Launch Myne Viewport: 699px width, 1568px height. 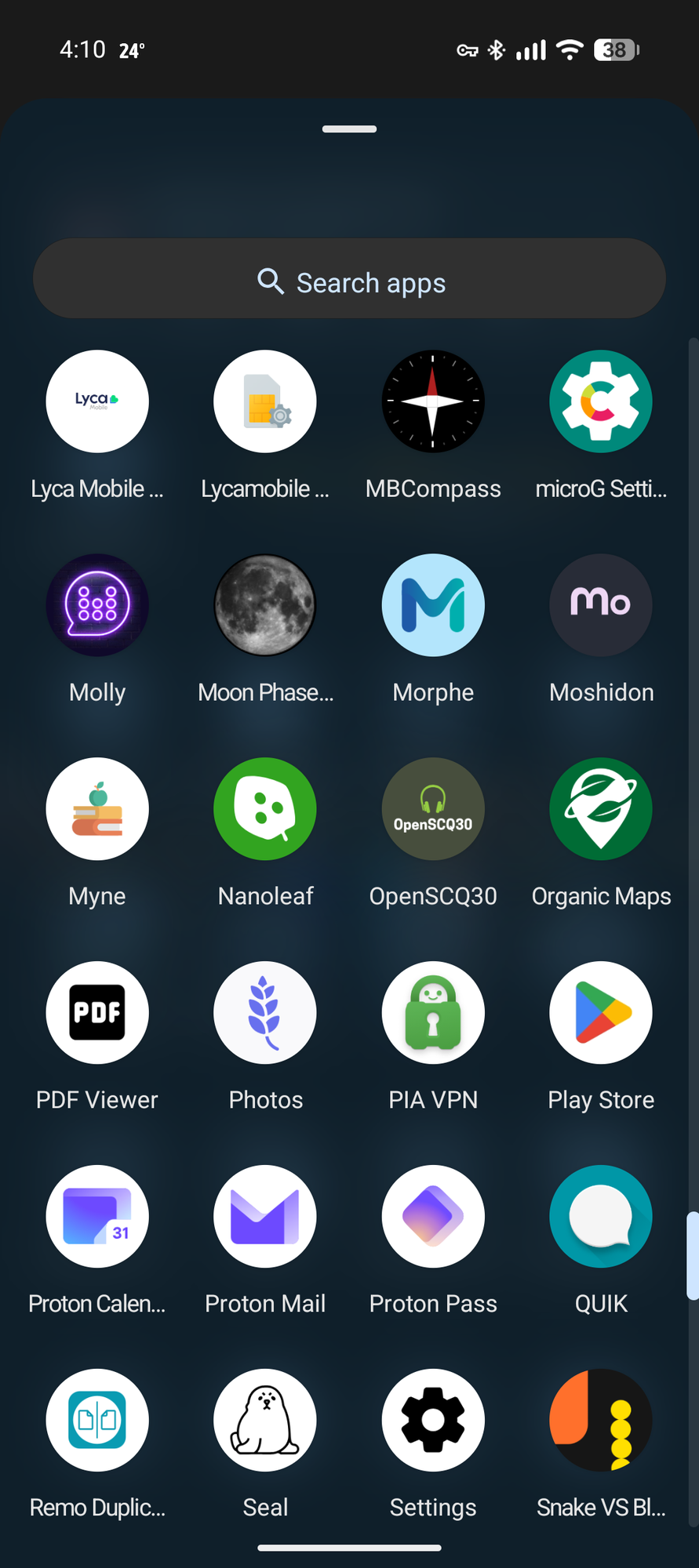click(x=97, y=809)
